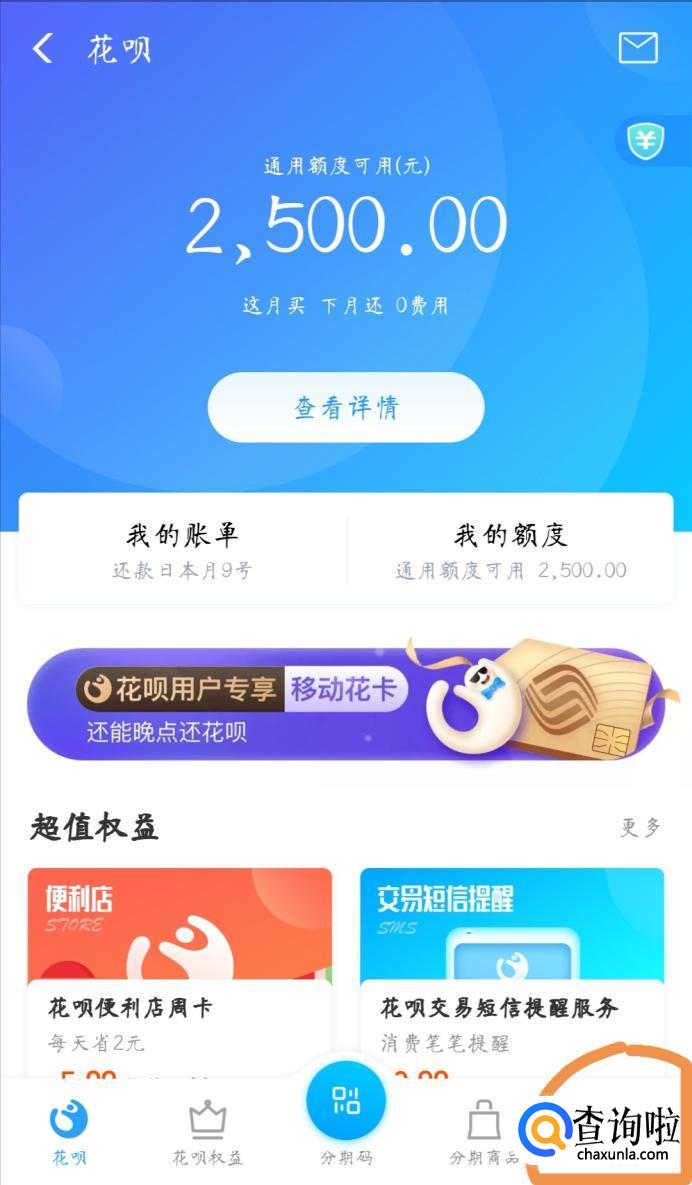Tap the 查看详情 button
Screen dimensions: 692x1185
tap(346, 407)
